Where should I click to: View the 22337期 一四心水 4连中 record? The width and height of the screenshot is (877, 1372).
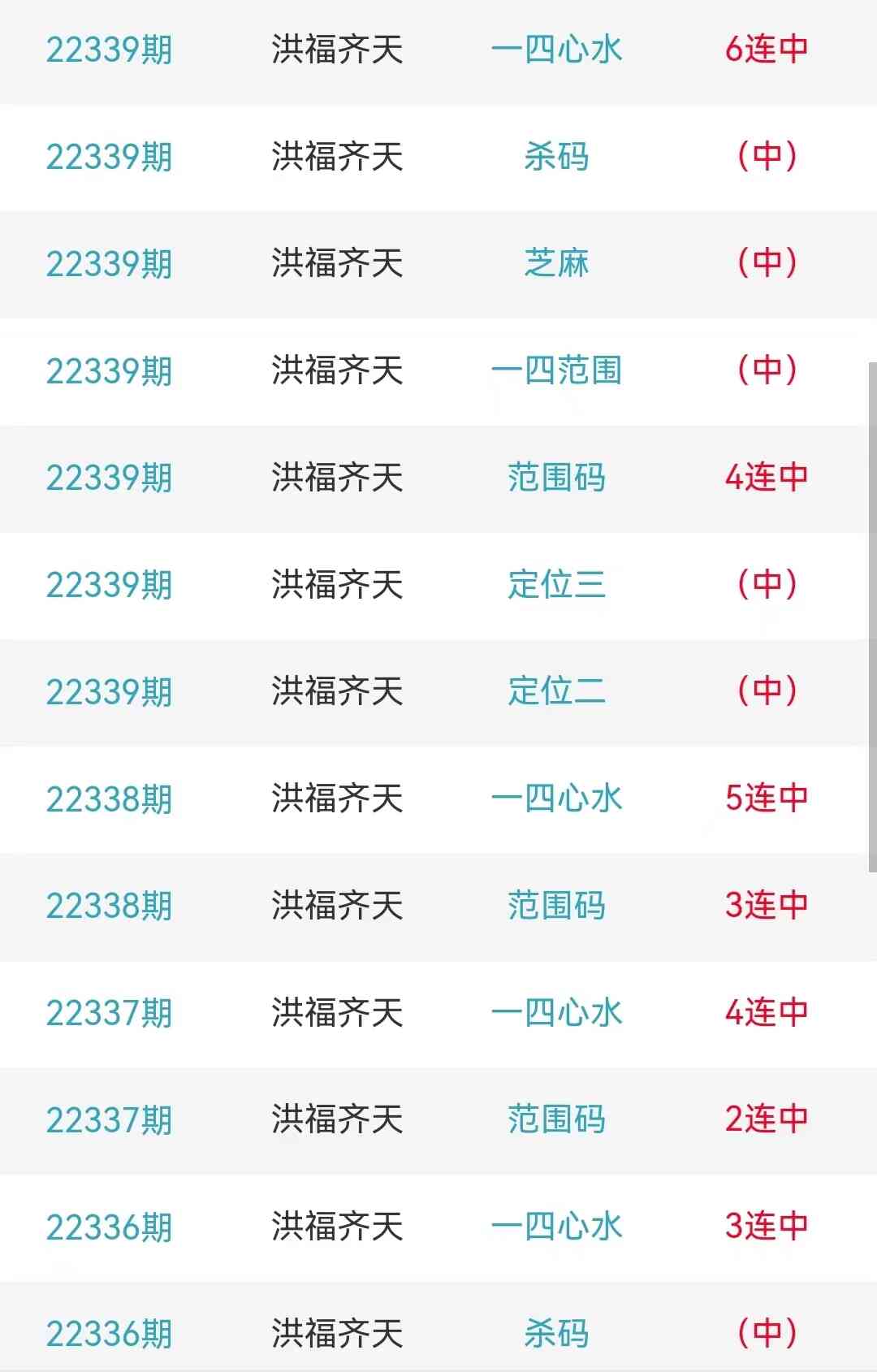[556, 1012]
